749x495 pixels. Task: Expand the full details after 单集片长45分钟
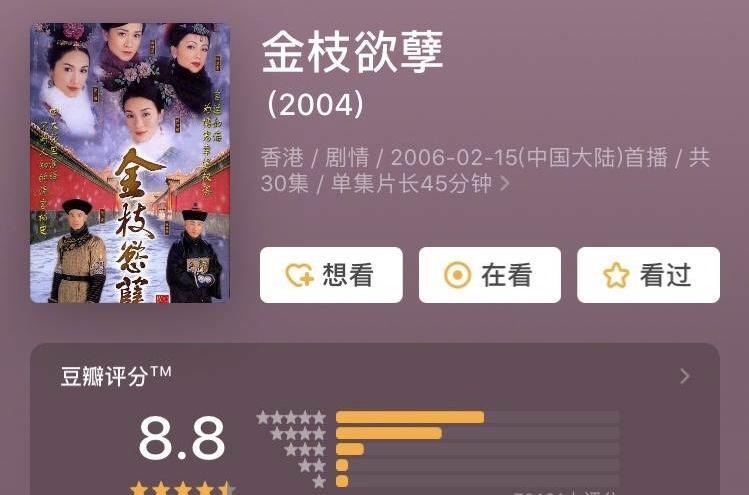[505, 184]
